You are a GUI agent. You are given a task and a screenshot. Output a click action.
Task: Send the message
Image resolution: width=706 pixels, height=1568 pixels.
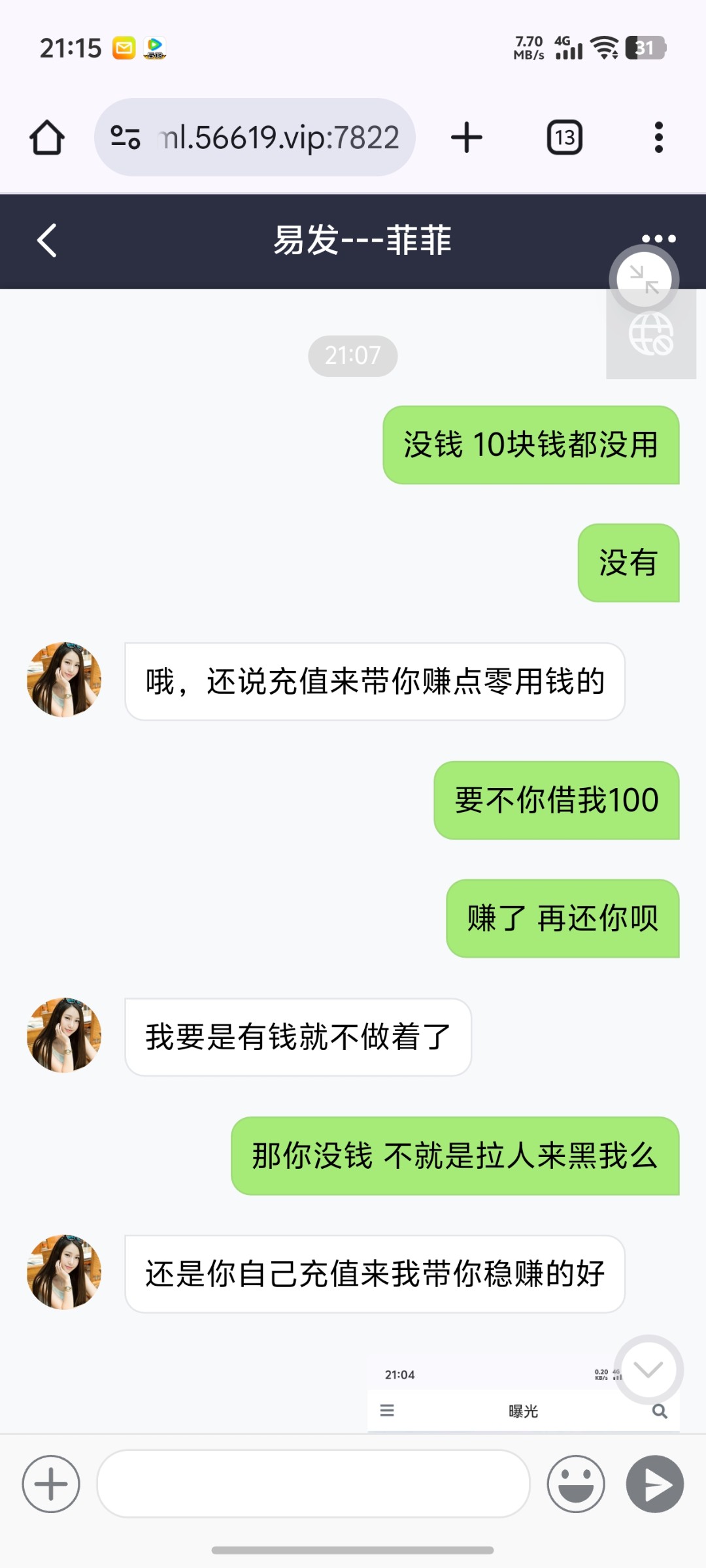pyautogui.click(x=655, y=1484)
